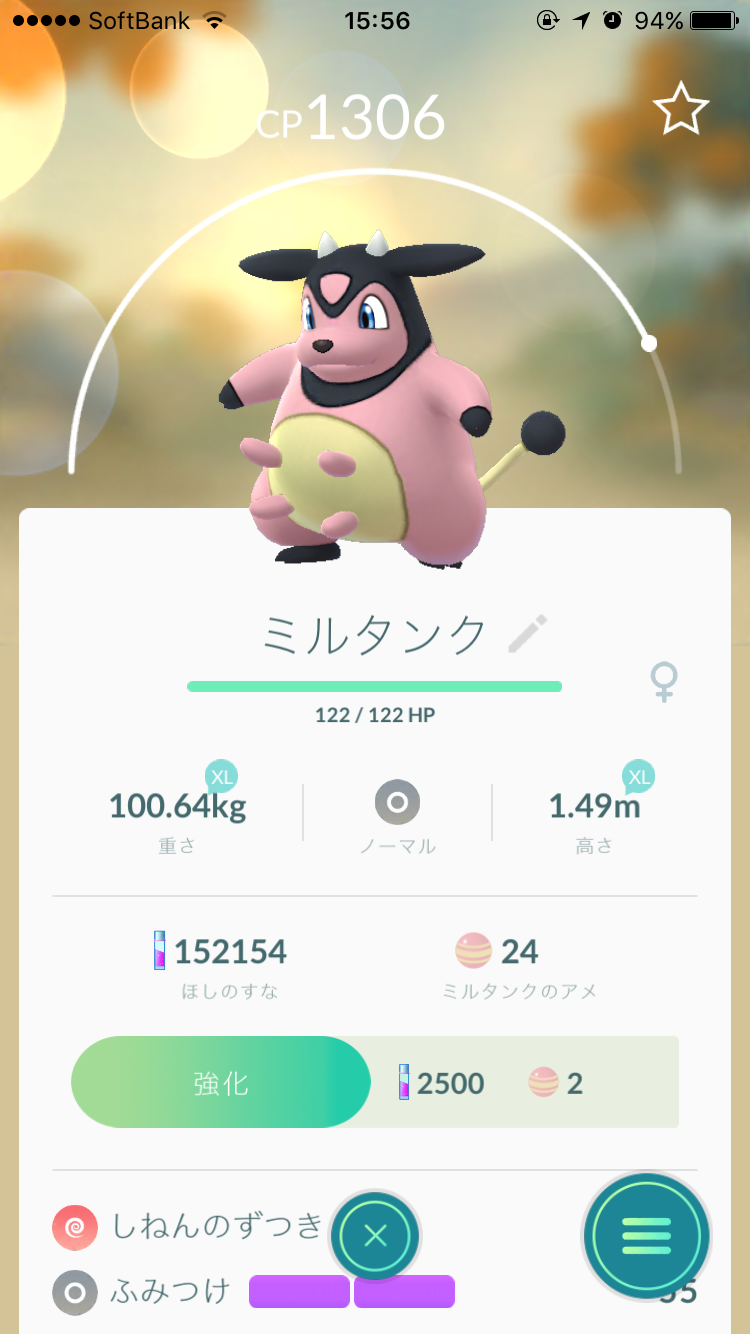
Task: Edit the ミルタンク nickname with the pencil
Action: coord(528,634)
